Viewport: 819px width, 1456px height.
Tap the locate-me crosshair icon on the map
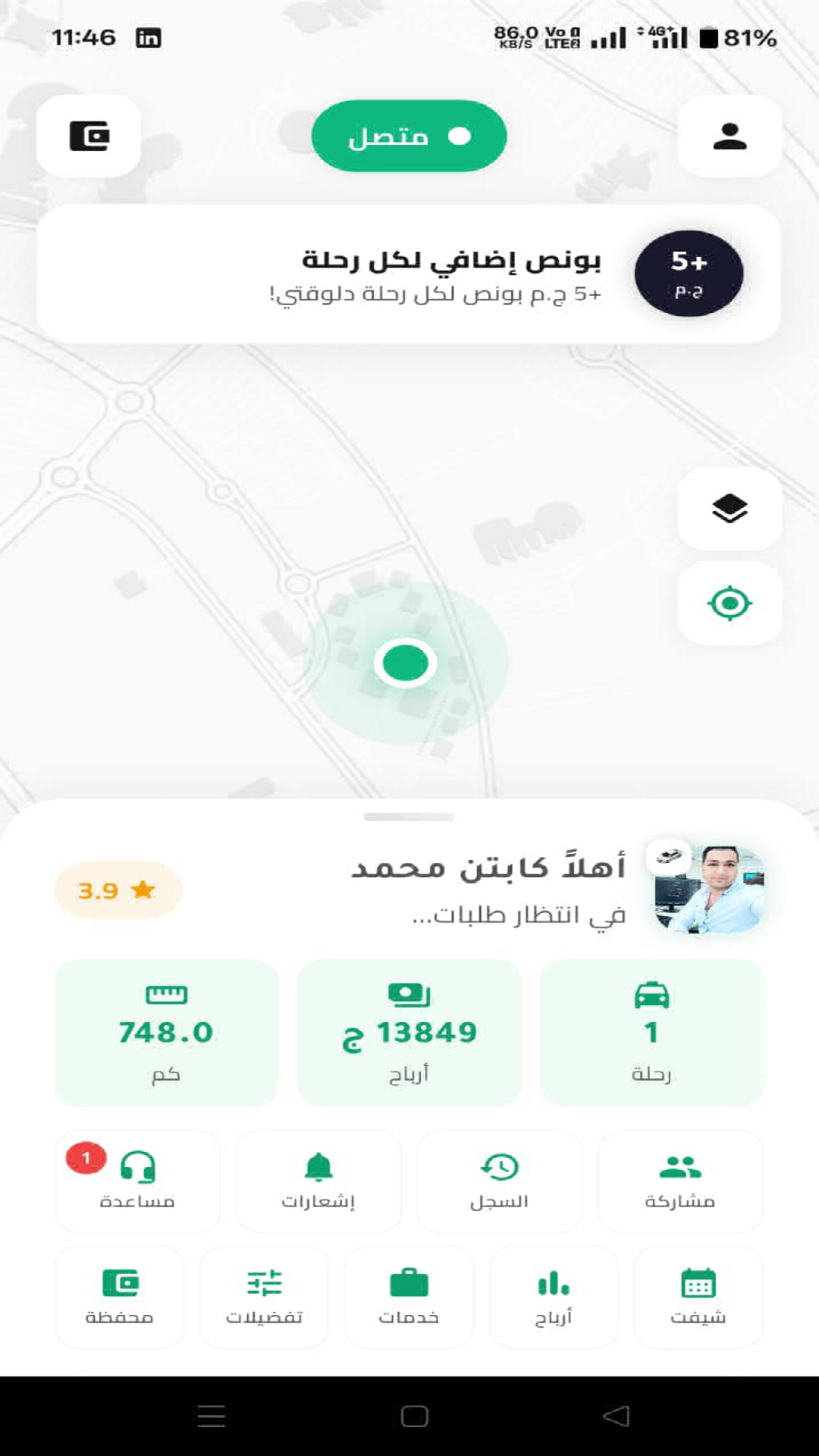(x=729, y=604)
